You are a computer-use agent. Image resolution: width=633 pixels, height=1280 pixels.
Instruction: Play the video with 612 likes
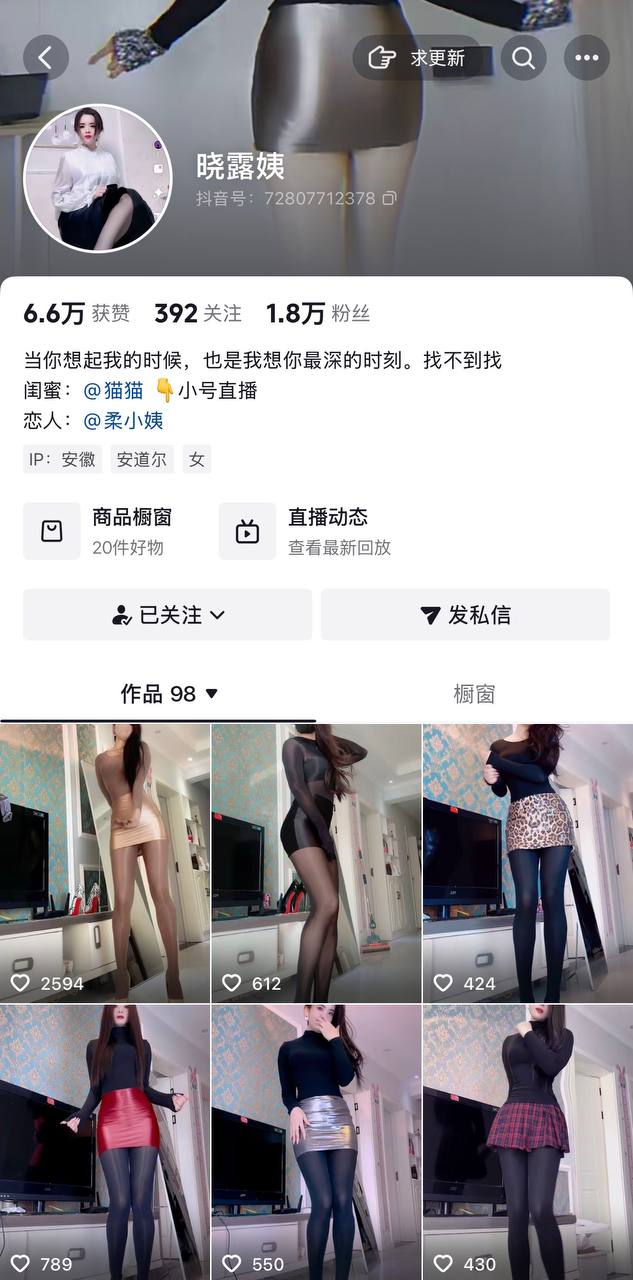(x=316, y=862)
